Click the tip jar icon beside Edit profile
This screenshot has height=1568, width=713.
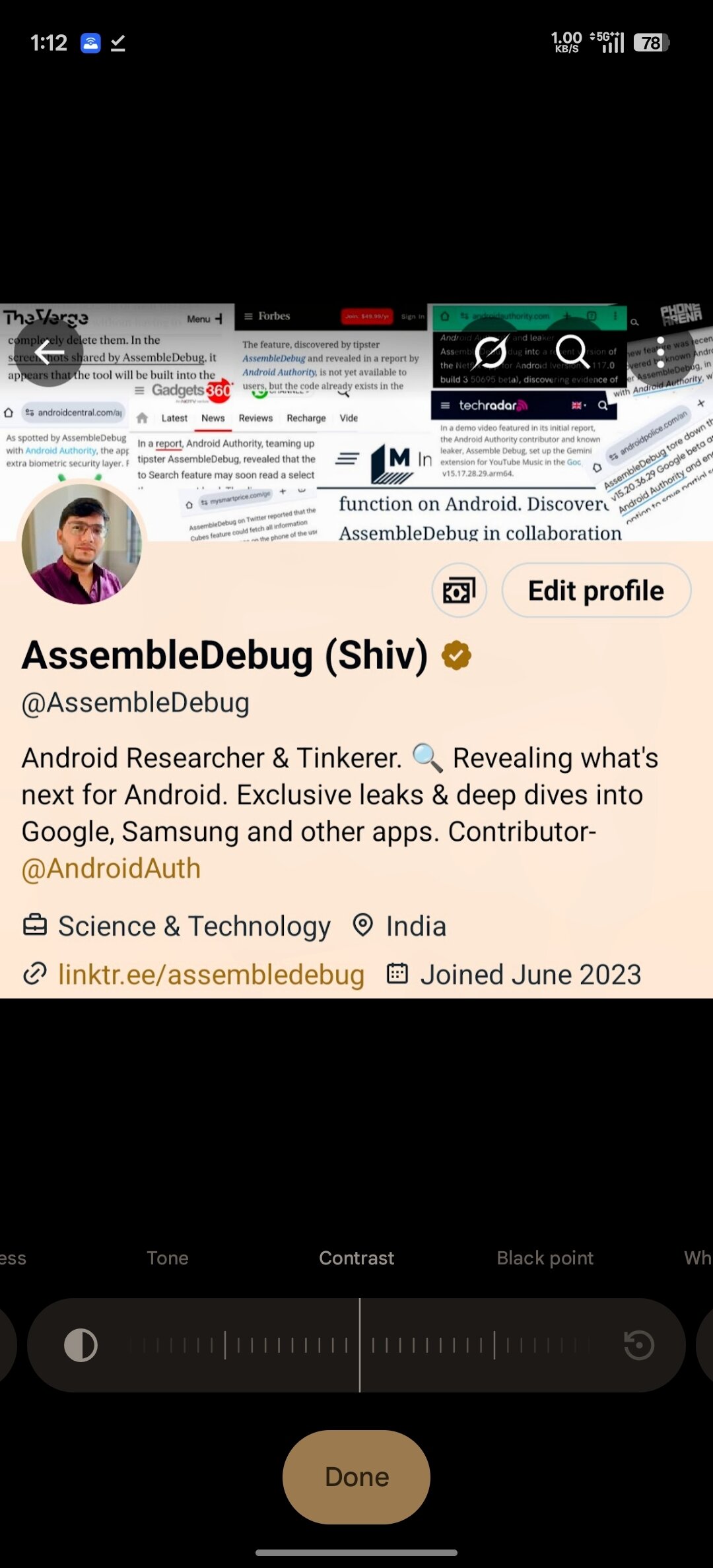(459, 590)
